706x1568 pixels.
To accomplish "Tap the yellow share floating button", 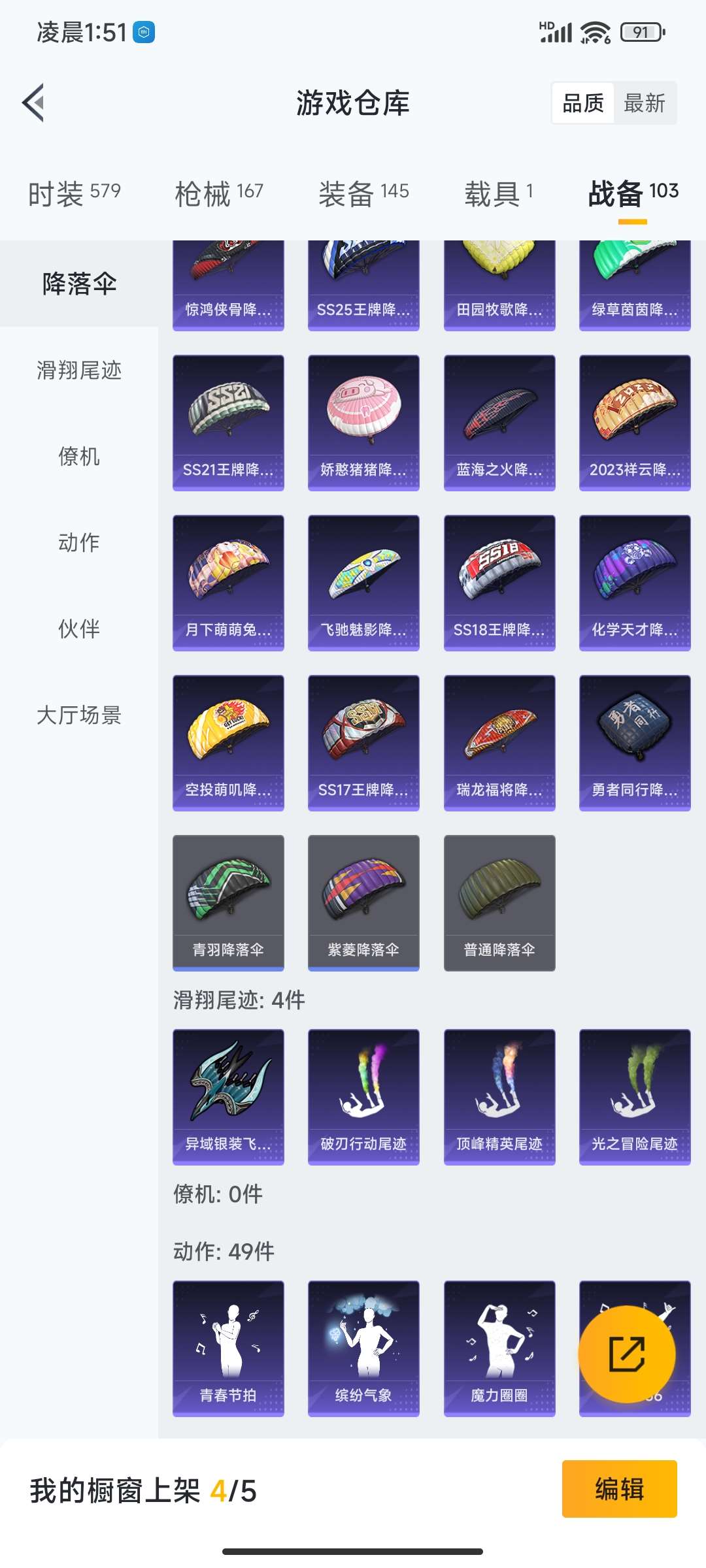I will (x=627, y=1354).
